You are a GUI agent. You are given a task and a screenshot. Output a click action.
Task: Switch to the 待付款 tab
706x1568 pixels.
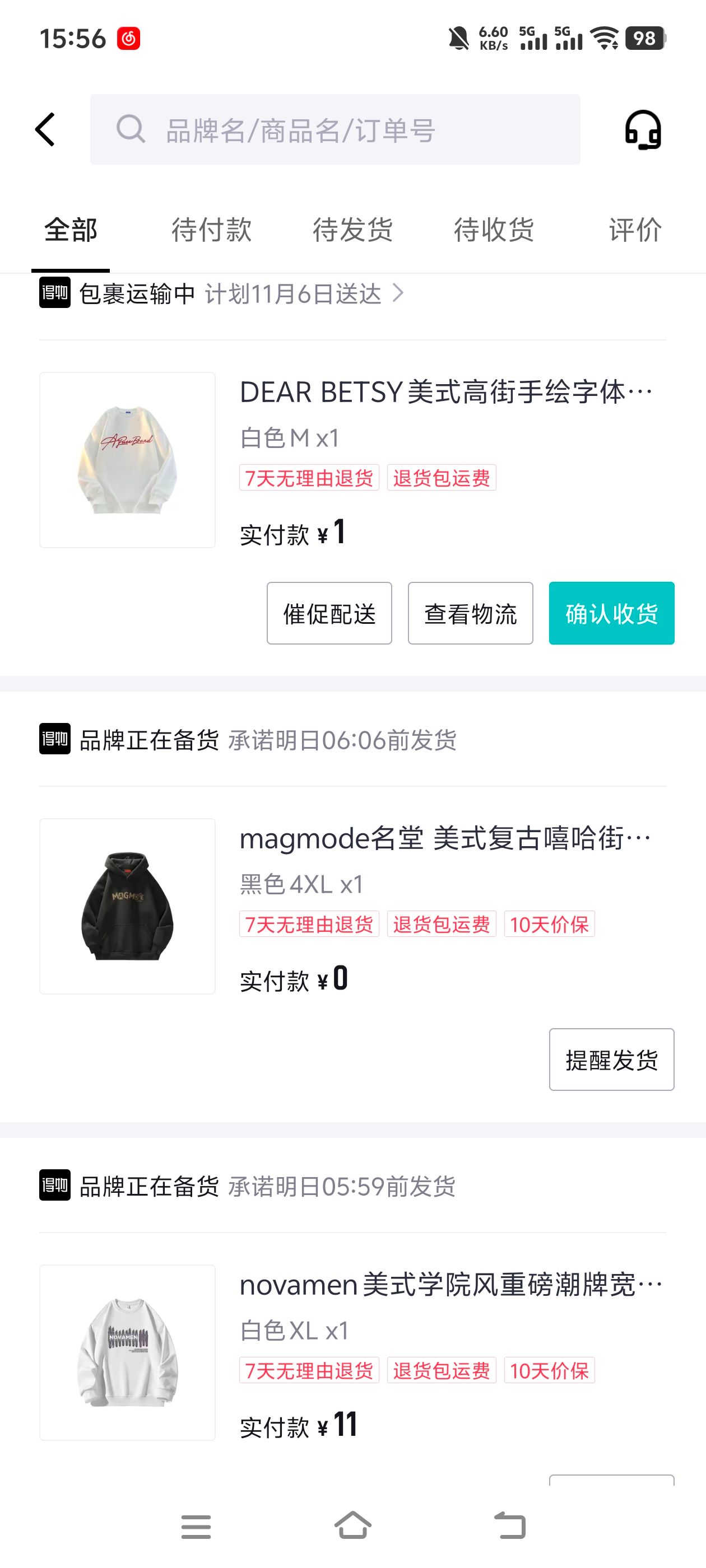212,230
